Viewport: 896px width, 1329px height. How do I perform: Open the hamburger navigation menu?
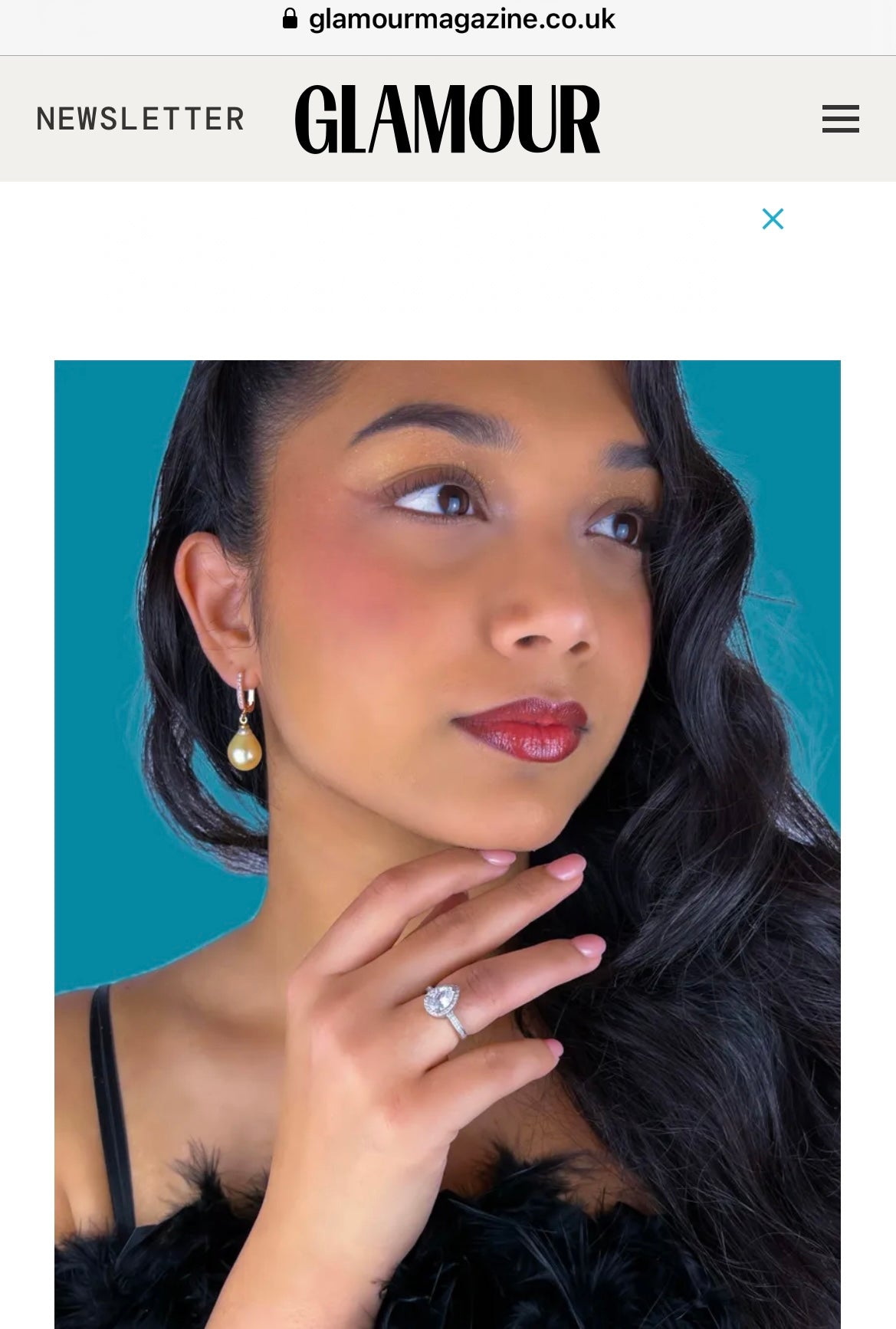coord(840,119)
